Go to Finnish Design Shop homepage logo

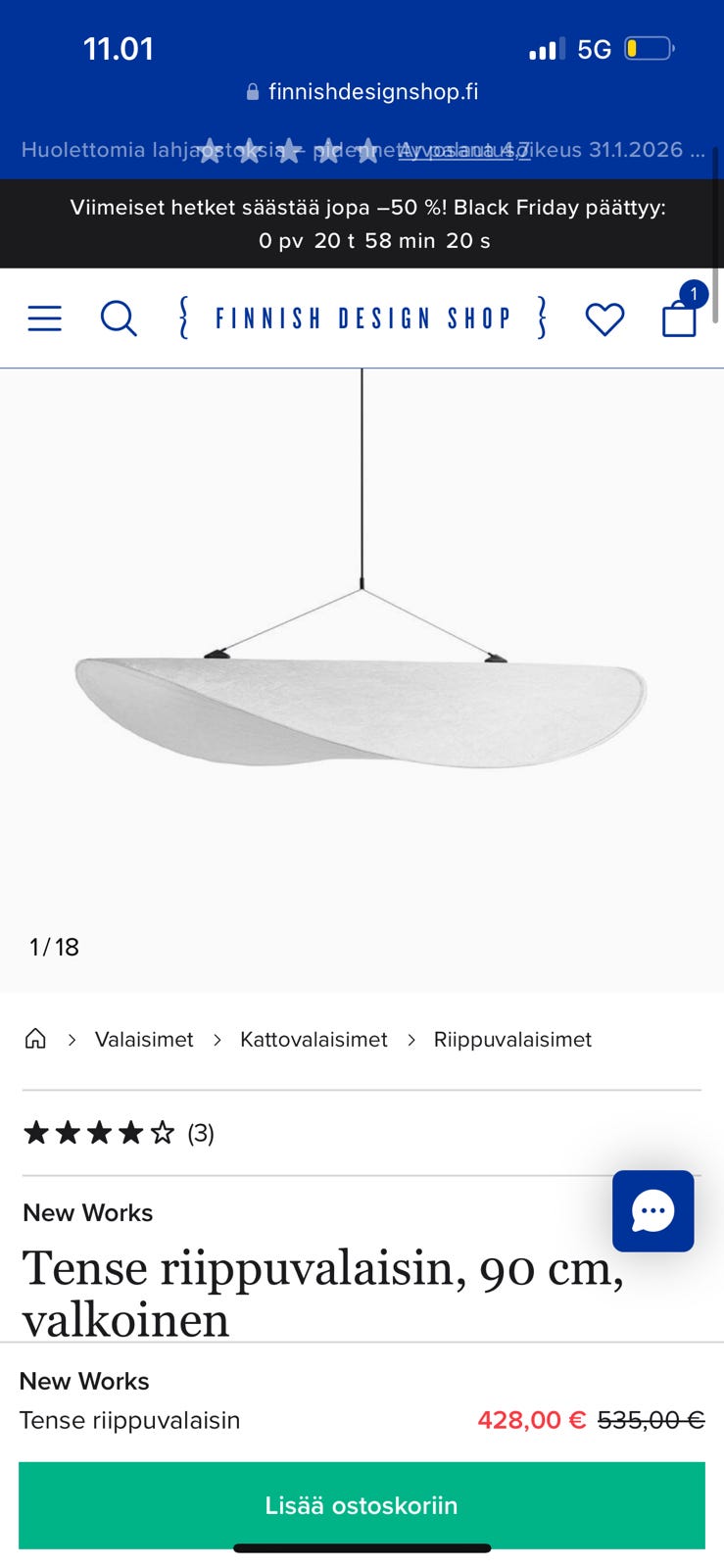point(362,318)
